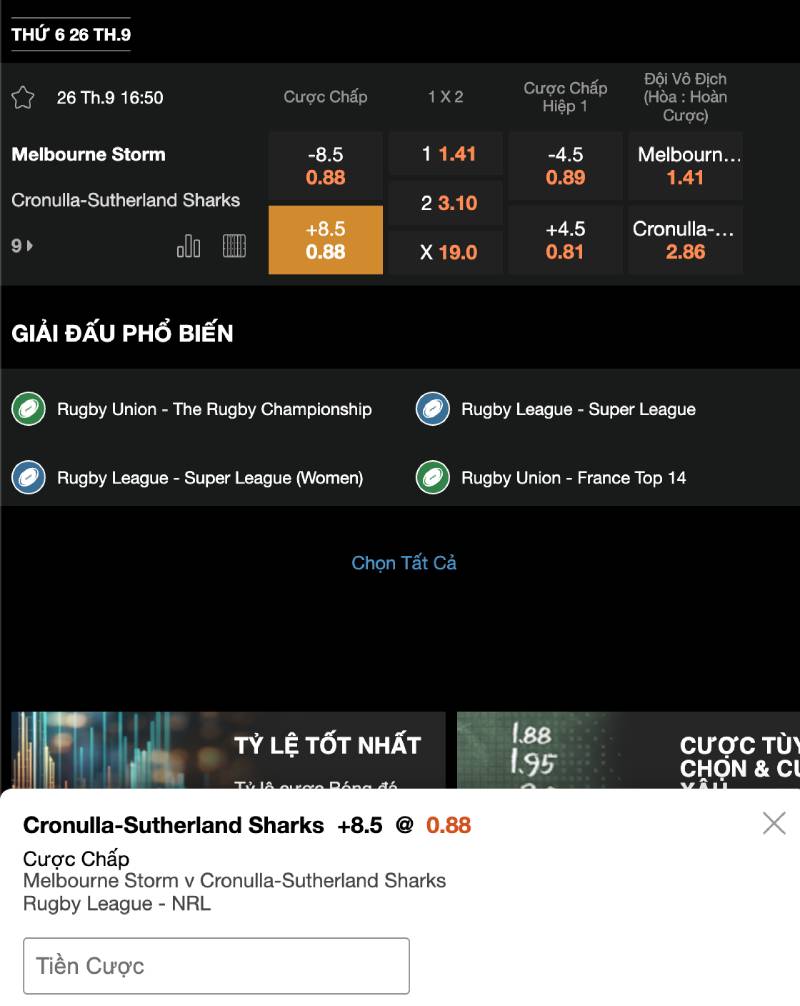
Task: Pick first-half handicap +4.5 at 0.81
Action: point(565,240)
